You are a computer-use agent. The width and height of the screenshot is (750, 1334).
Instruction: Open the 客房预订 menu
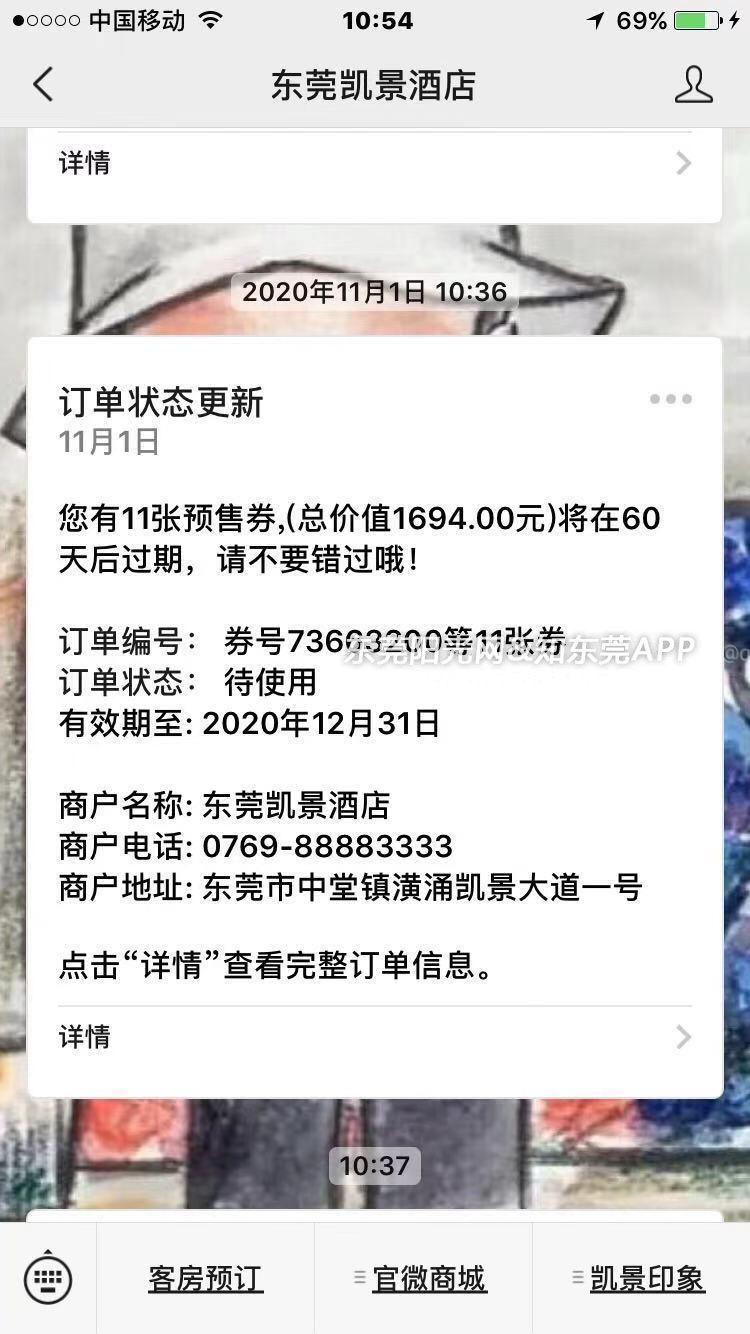(x=205, y=1278)
